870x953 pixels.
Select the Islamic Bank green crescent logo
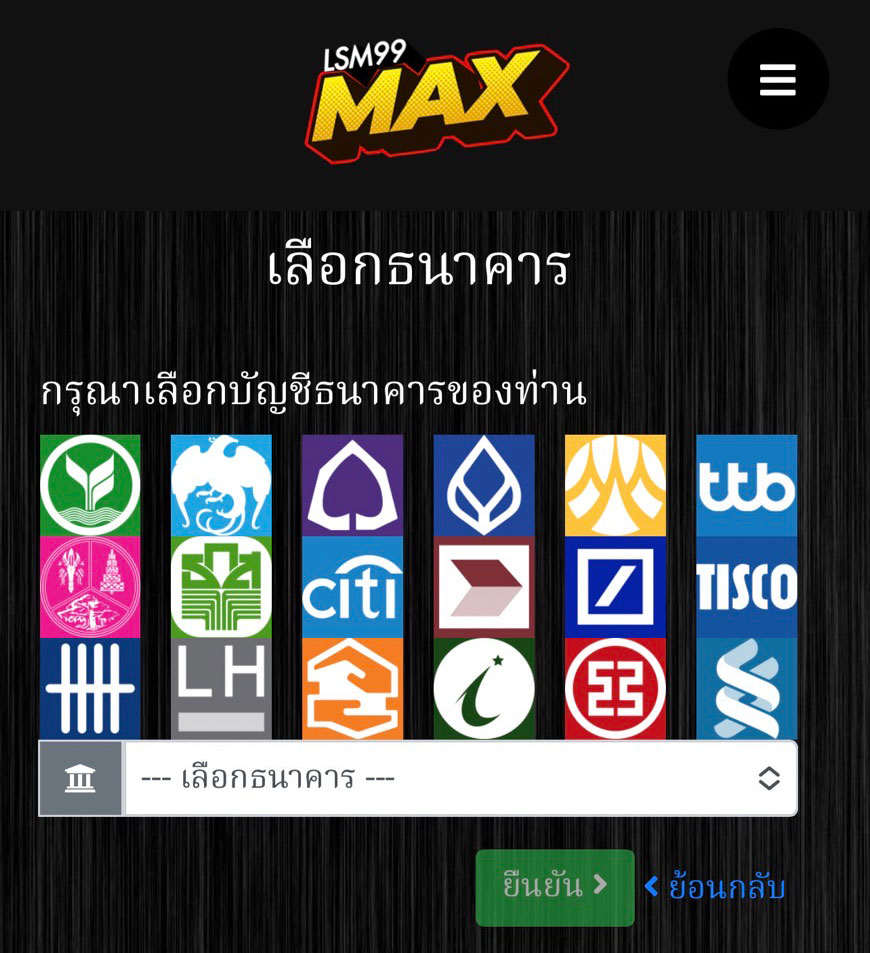(484, 688)
